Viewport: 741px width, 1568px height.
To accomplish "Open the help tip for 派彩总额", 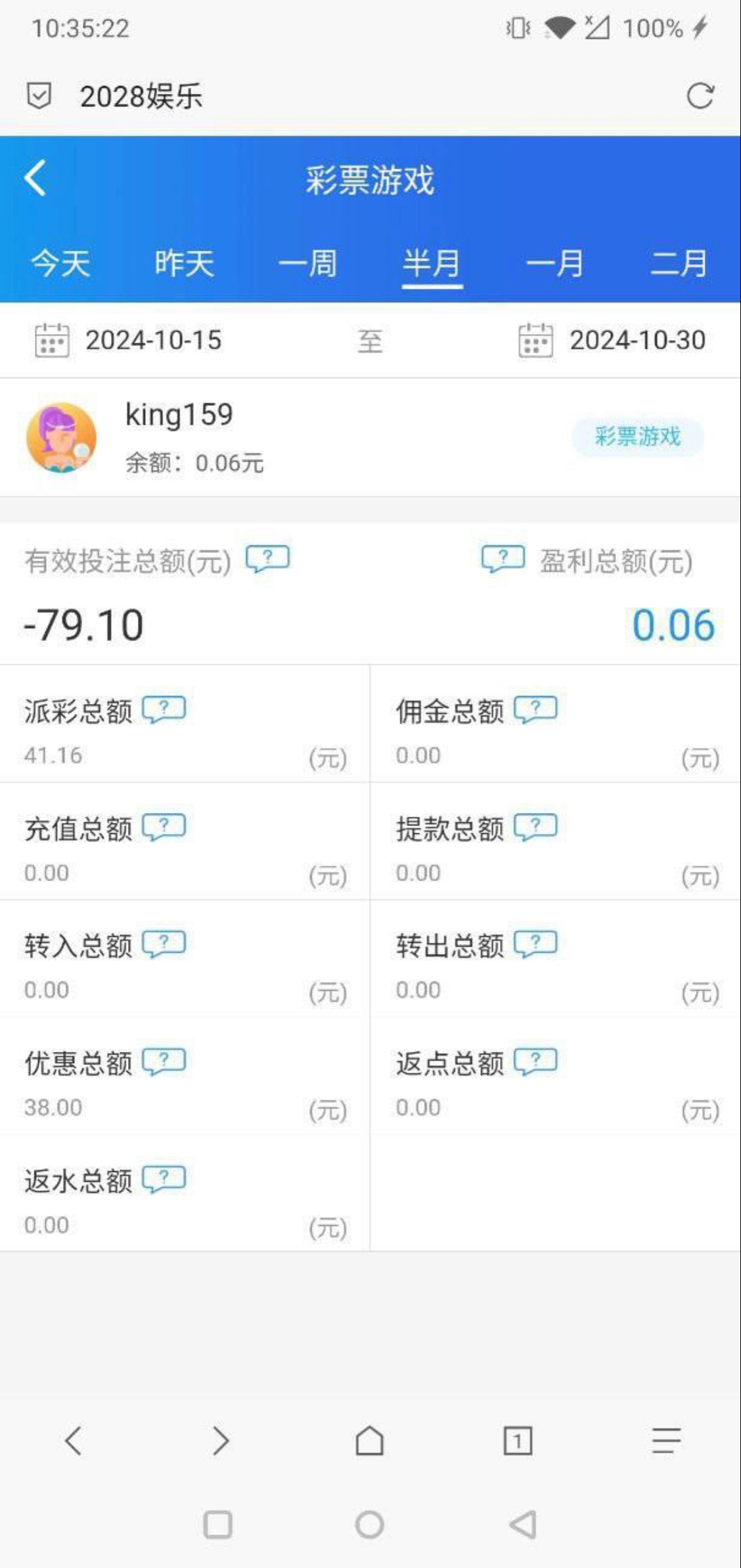I will (164, 709).
